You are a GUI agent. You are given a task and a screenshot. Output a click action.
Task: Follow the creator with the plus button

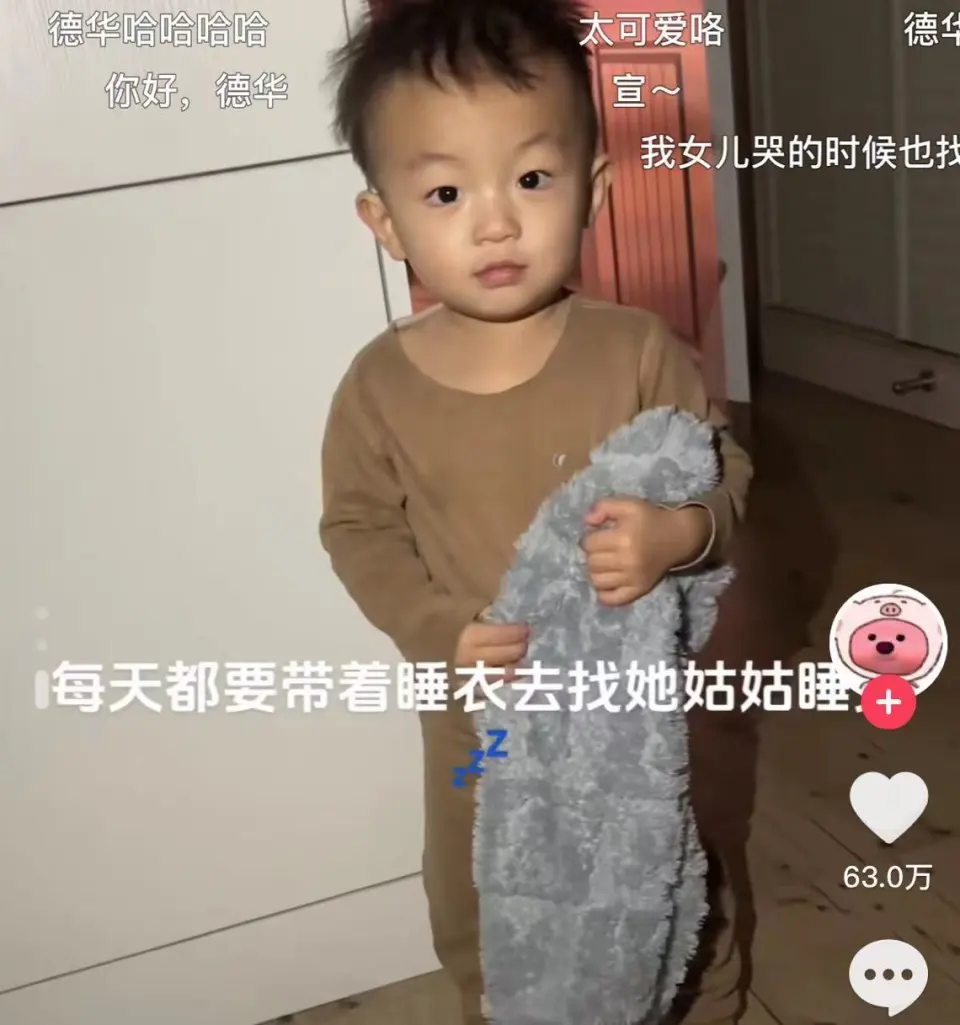click(888, 706)
